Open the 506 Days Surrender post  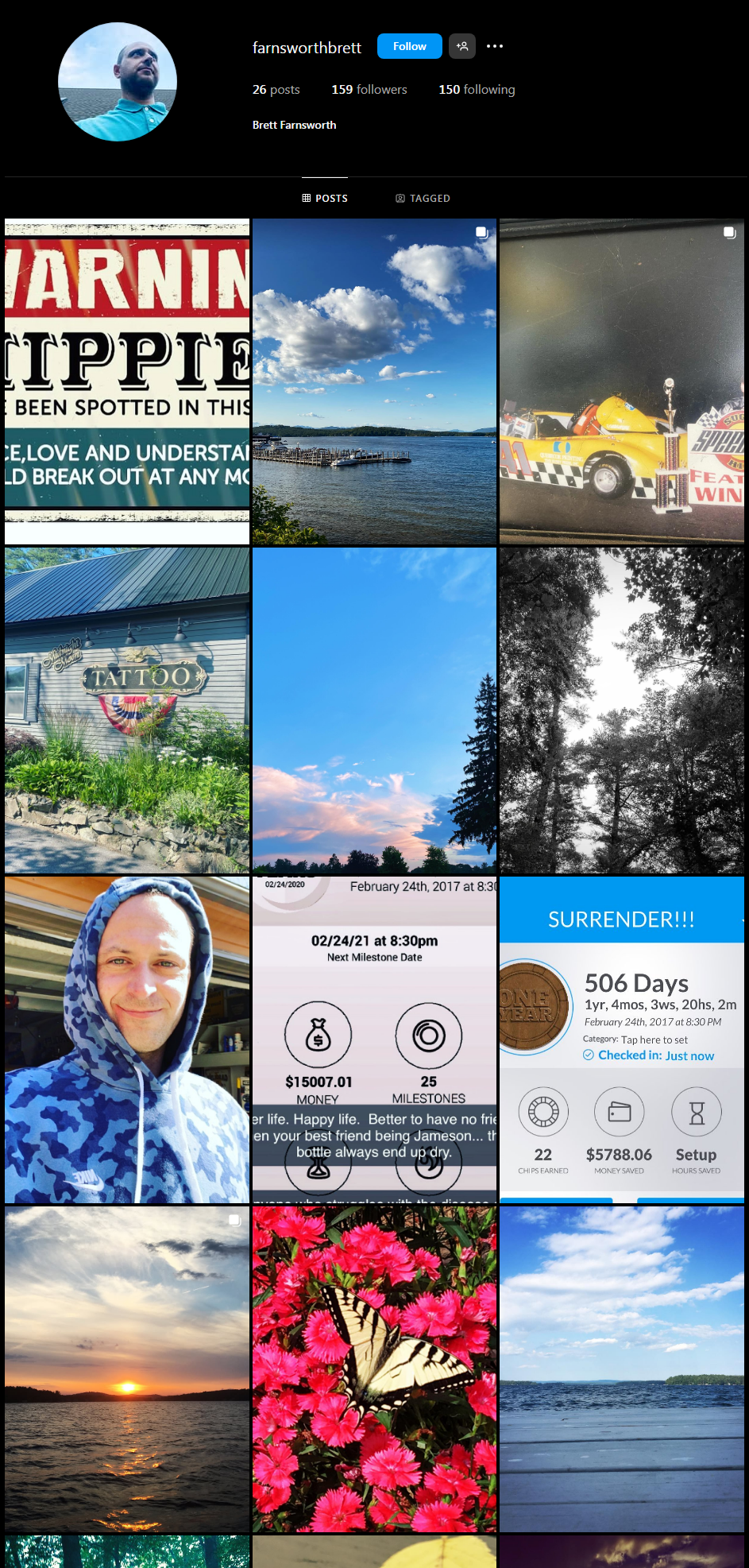point(622,1040)
